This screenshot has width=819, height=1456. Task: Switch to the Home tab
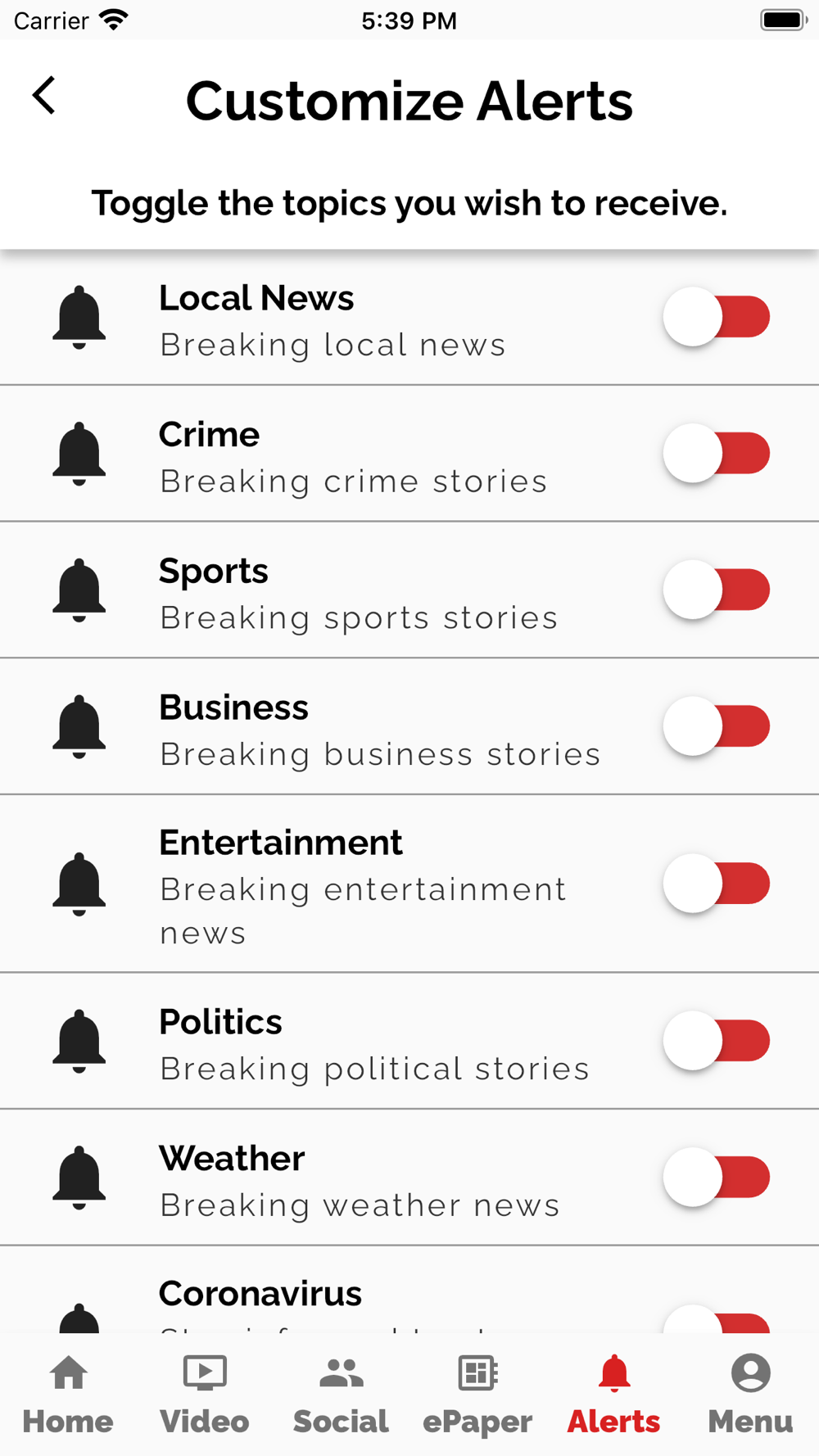click(x=68, y=1395)
